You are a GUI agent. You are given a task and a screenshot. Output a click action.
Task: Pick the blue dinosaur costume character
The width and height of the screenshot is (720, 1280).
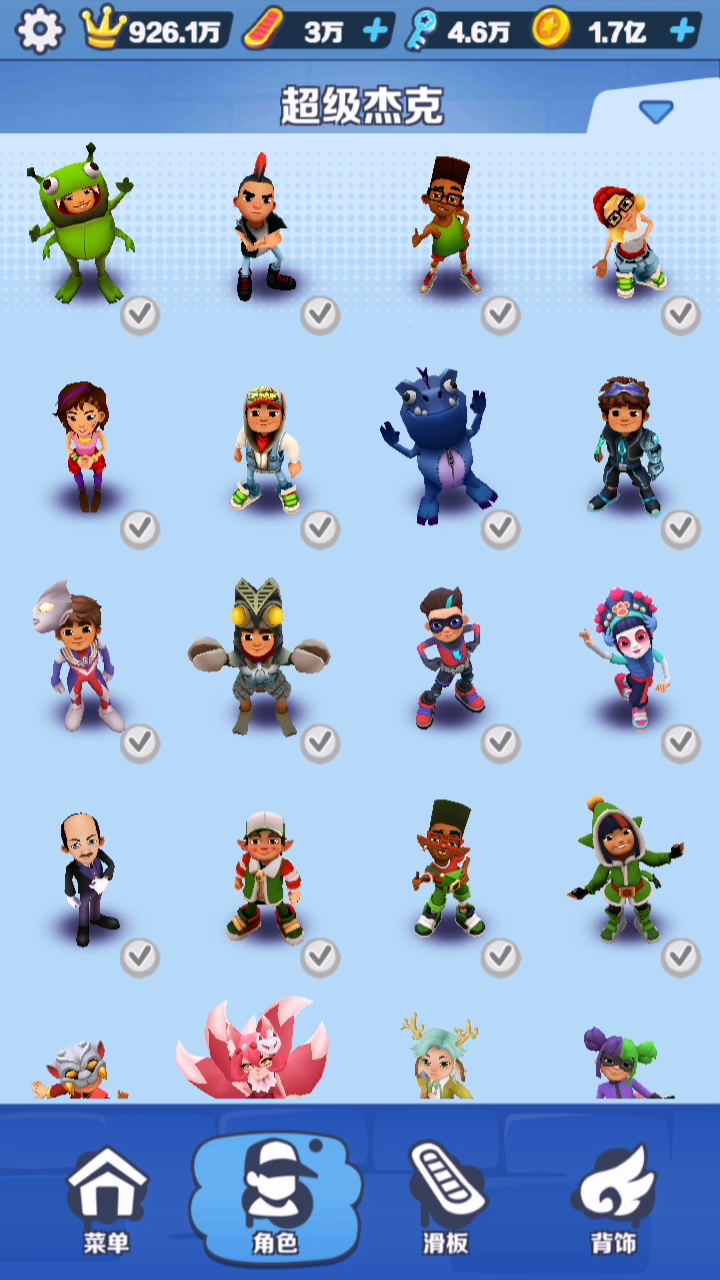click(438, 445)
